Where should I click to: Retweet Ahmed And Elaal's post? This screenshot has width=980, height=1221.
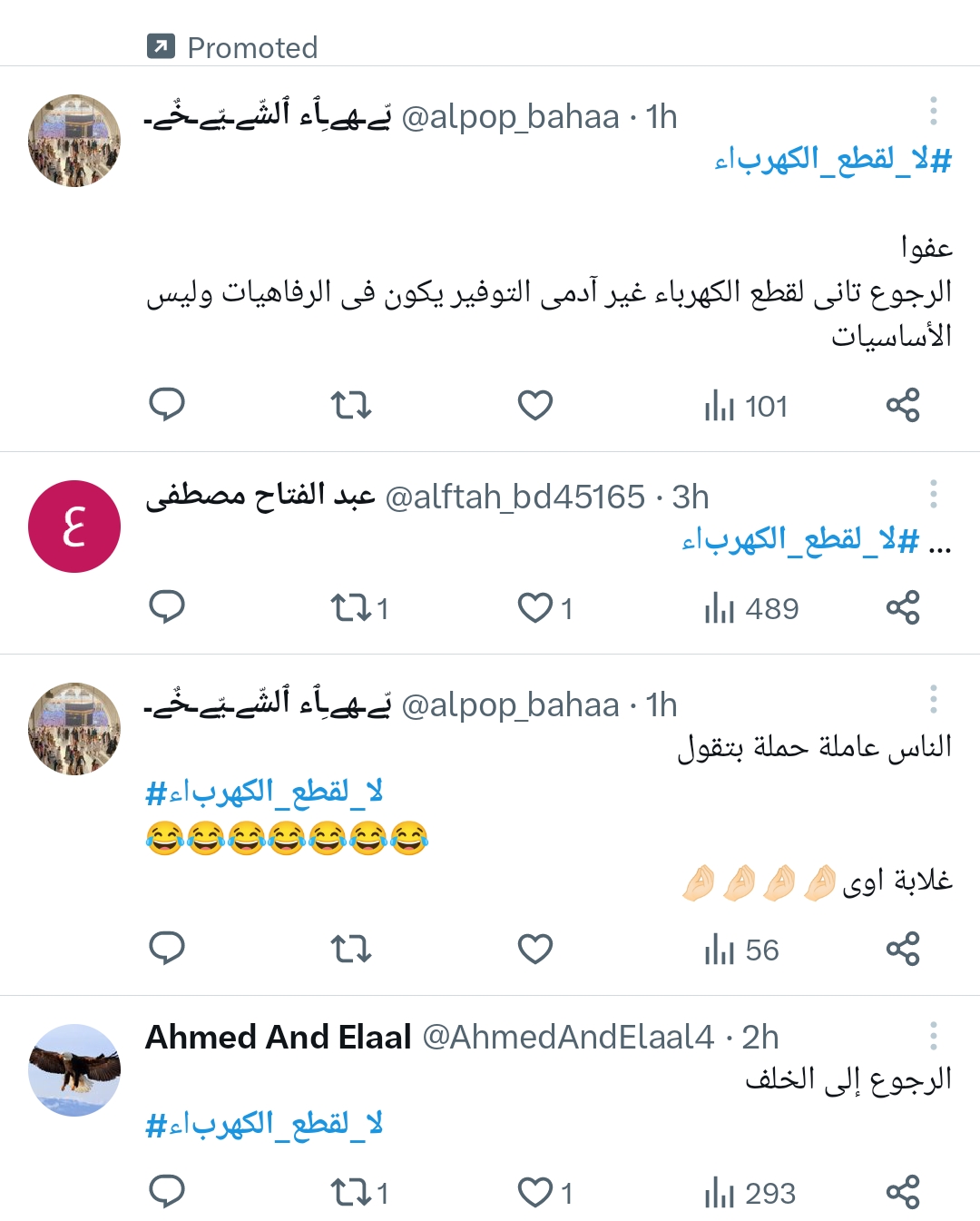coord(350,1192)
